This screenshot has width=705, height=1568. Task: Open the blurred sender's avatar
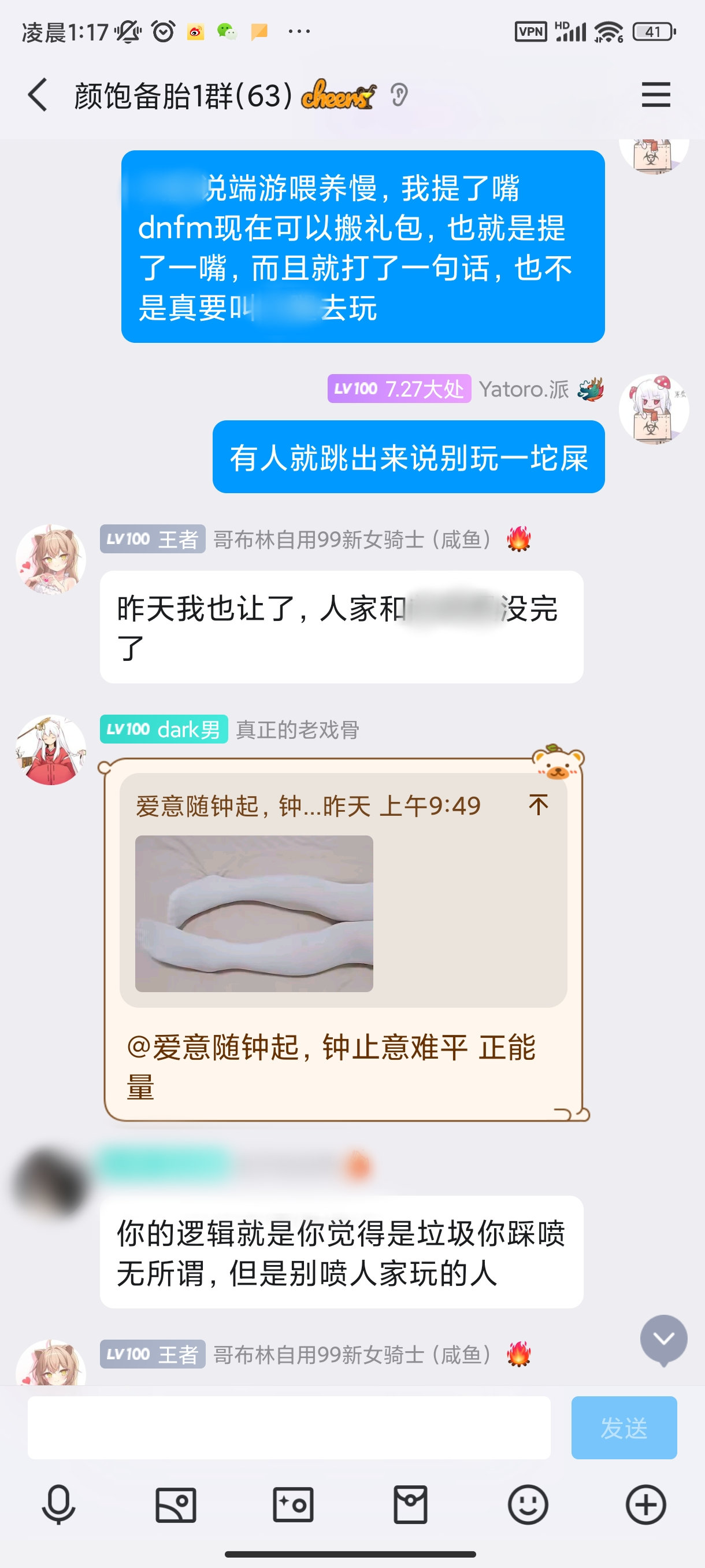(51, 1181)
